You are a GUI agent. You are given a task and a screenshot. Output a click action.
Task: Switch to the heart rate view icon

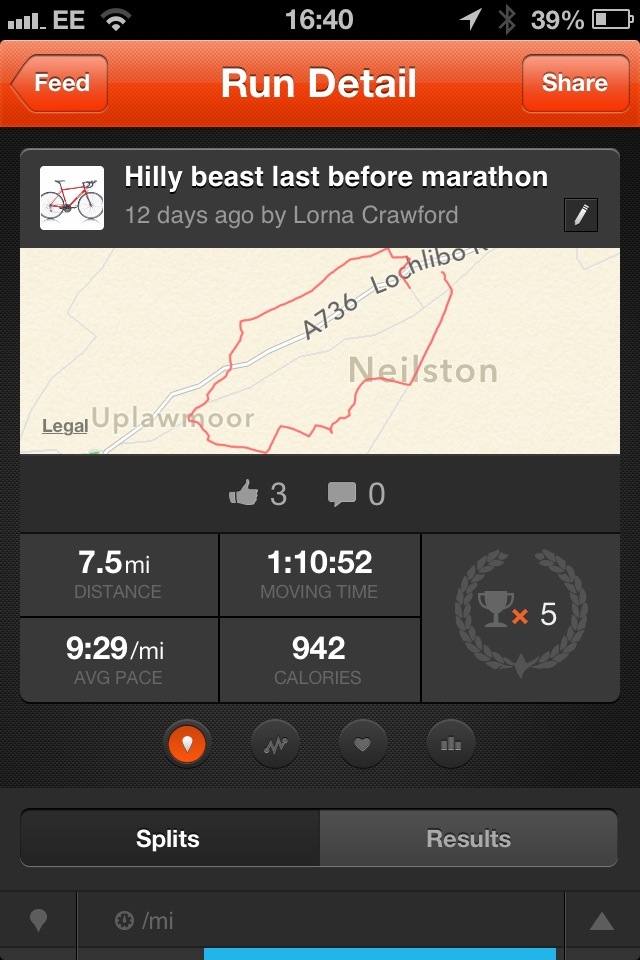pos(363,744)
